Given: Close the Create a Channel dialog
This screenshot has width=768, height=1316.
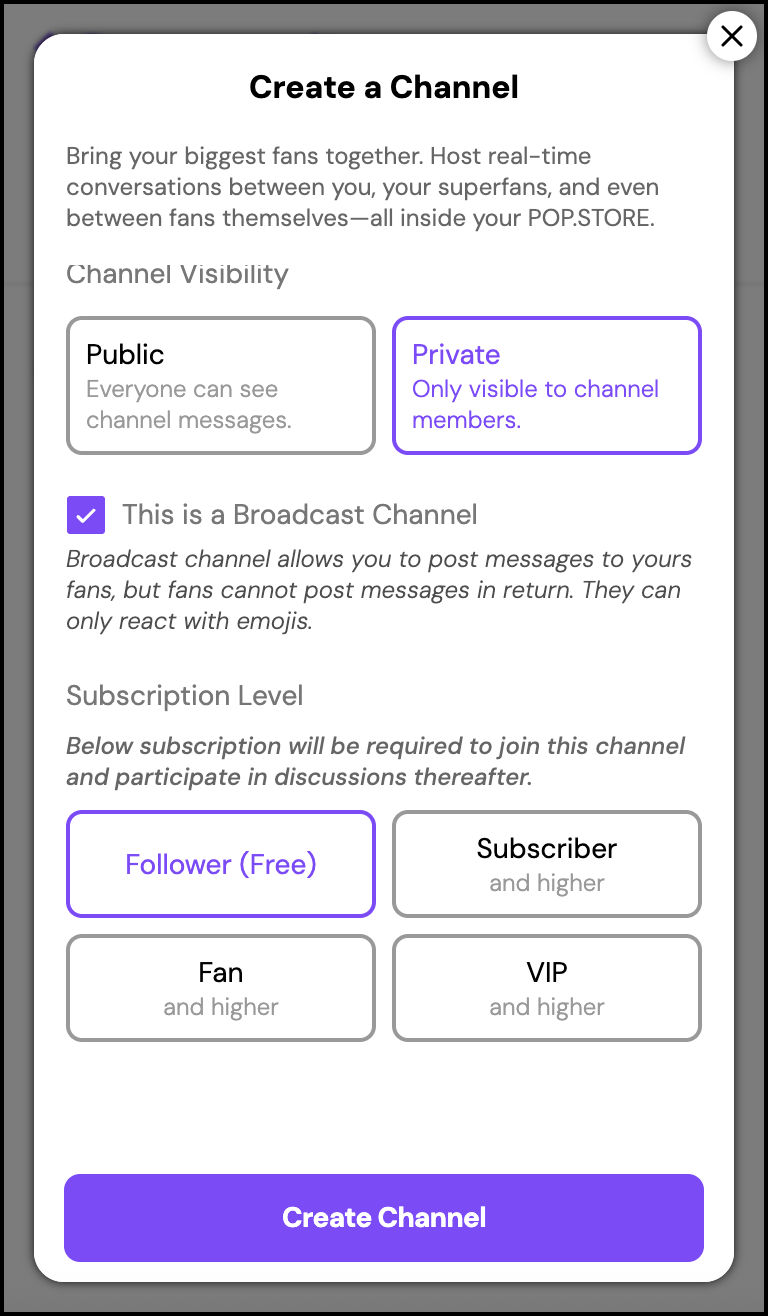Looking at the screenshot, I should coord(731,37).
